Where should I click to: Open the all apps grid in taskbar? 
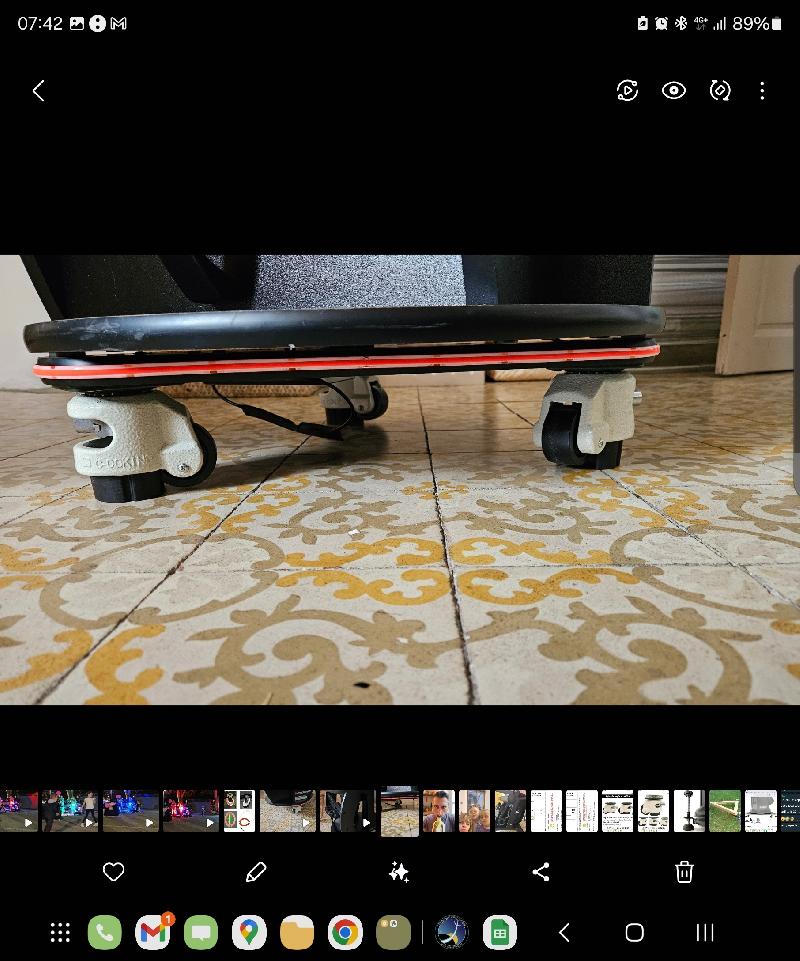pos(60,933)
